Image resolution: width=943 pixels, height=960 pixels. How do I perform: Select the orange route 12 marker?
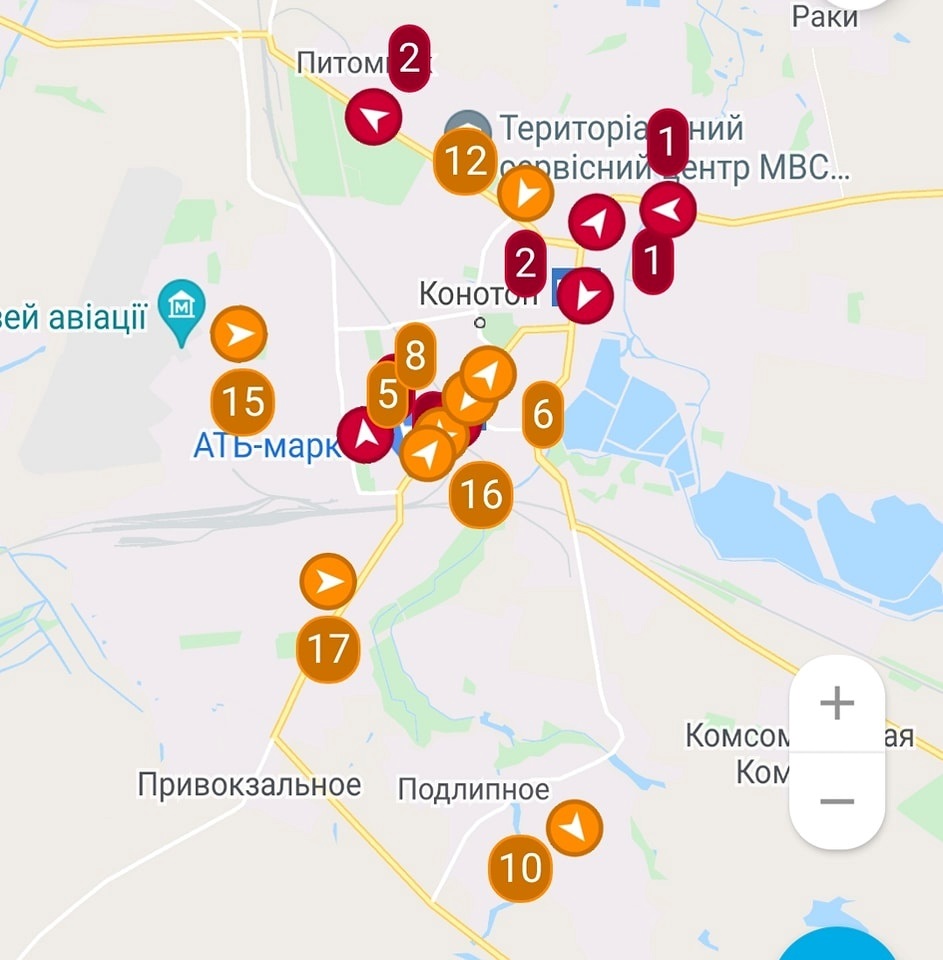click(x=466, y=161)
